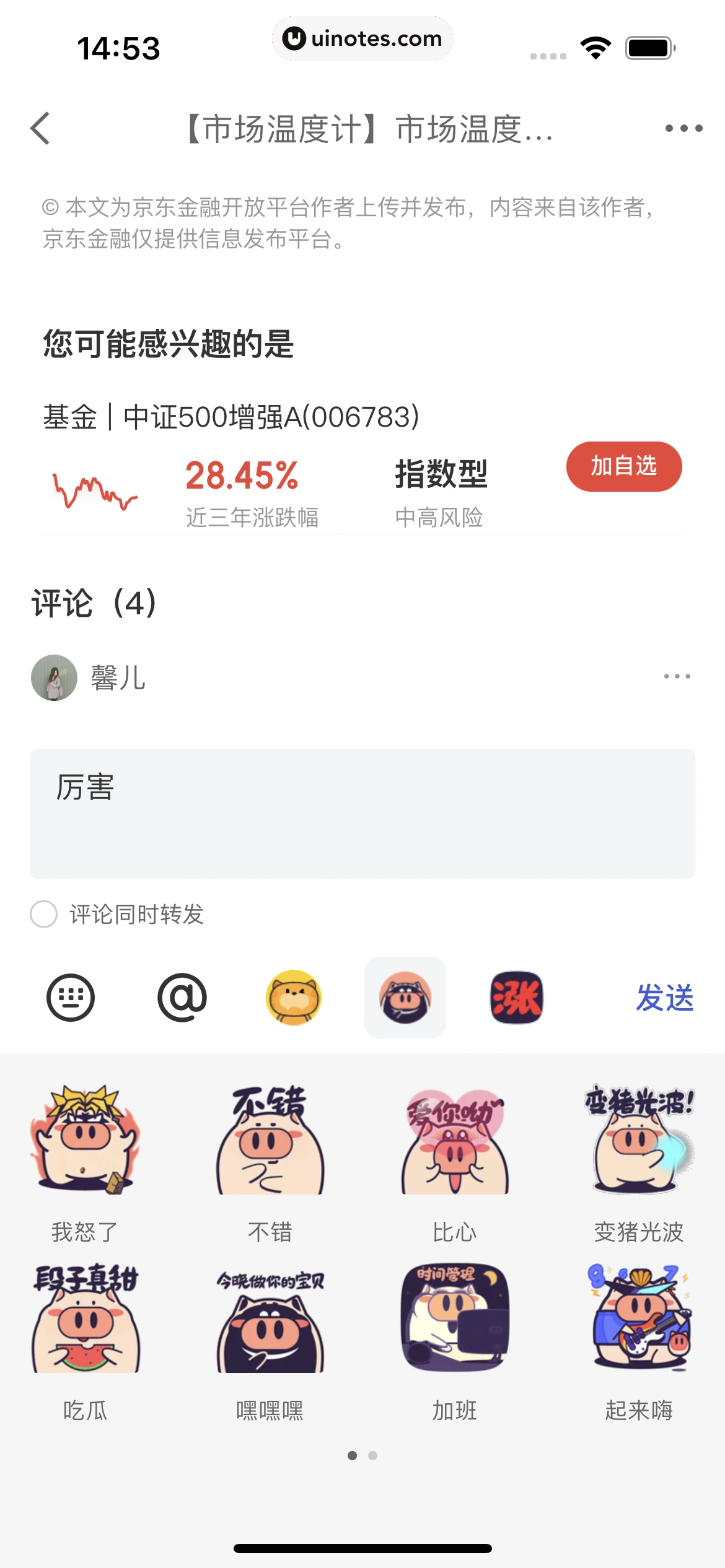Tap 加自选 to add fund to watchlist

pos(623,466)
